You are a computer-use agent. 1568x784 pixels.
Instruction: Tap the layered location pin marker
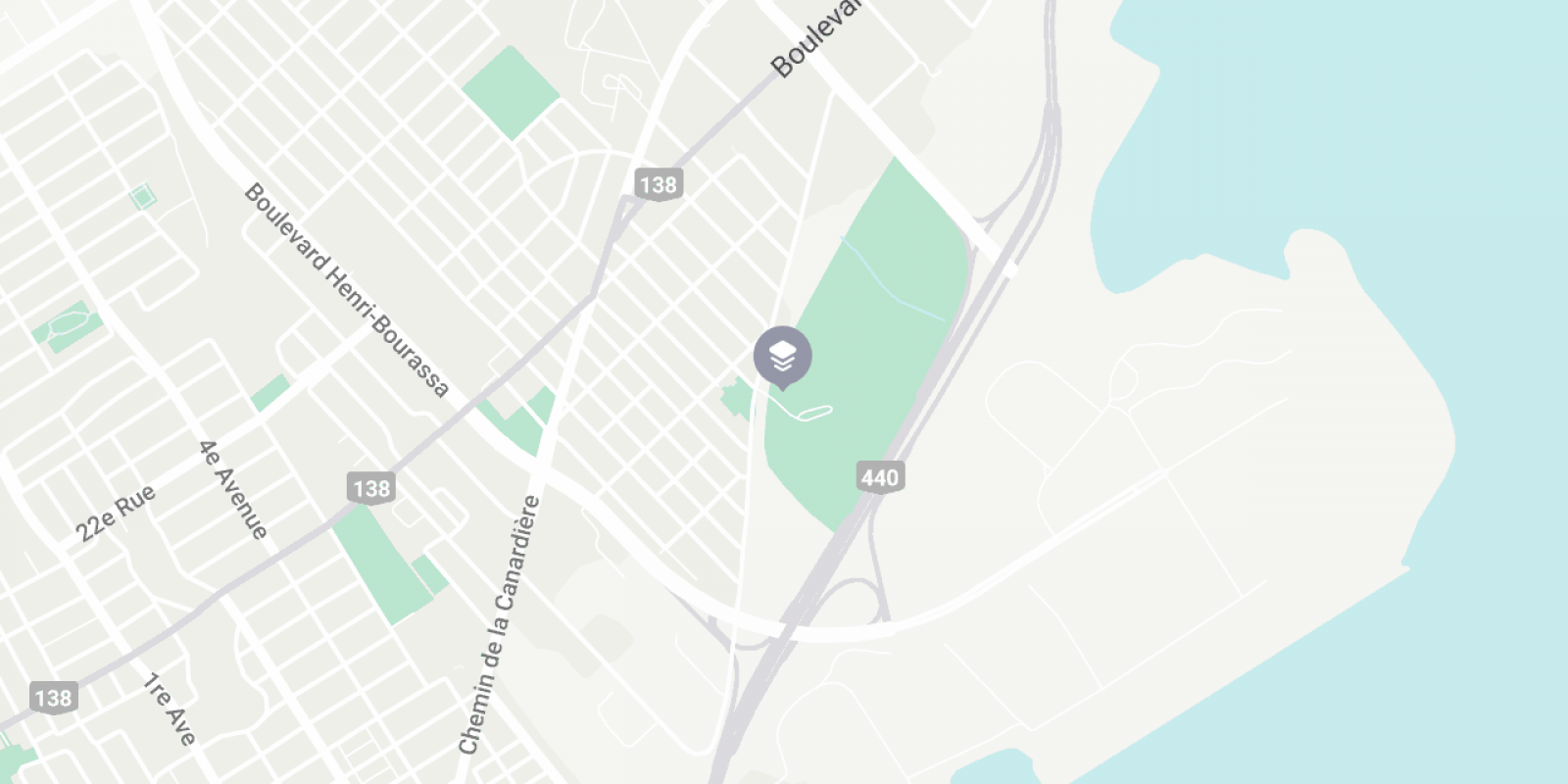[782, 357]
